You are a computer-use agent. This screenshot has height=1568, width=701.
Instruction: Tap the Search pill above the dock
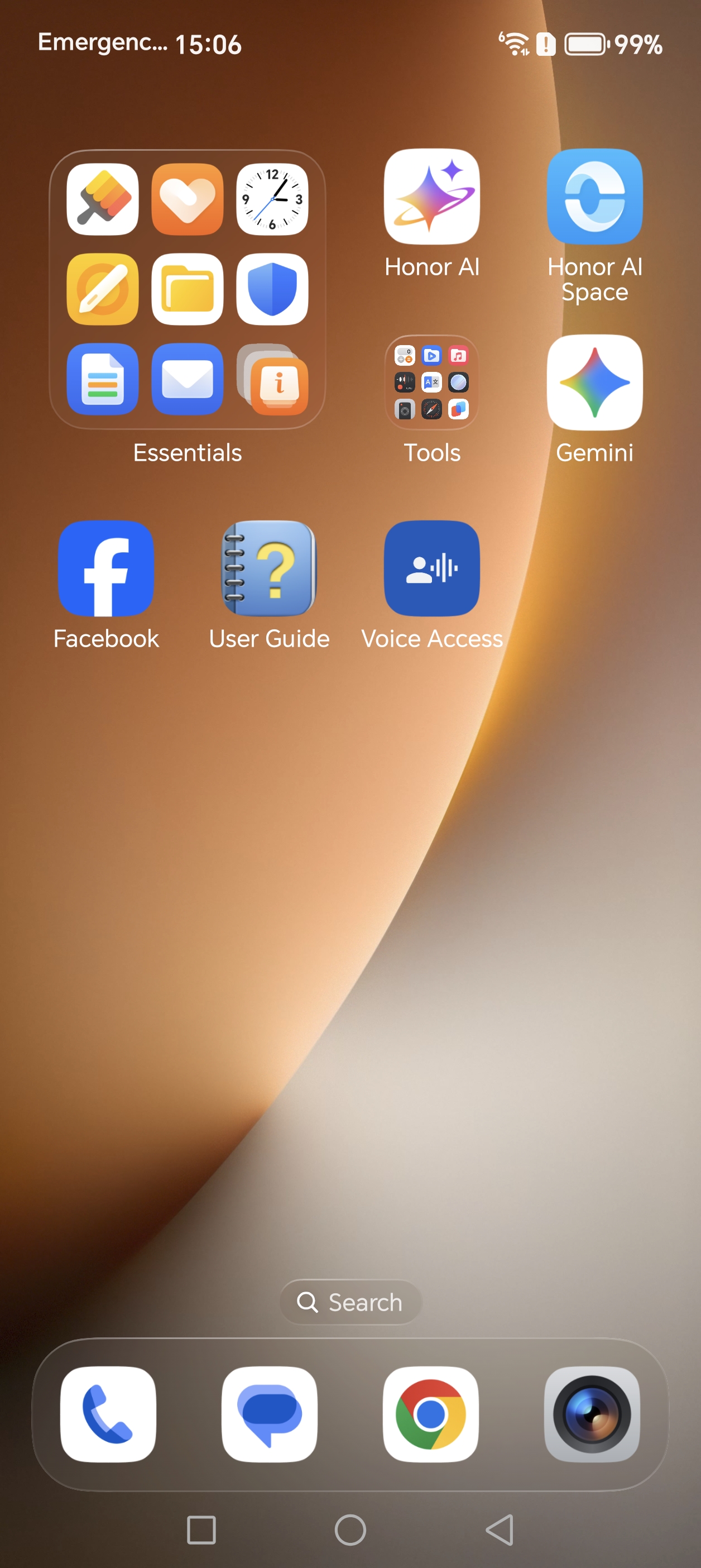350,1302
